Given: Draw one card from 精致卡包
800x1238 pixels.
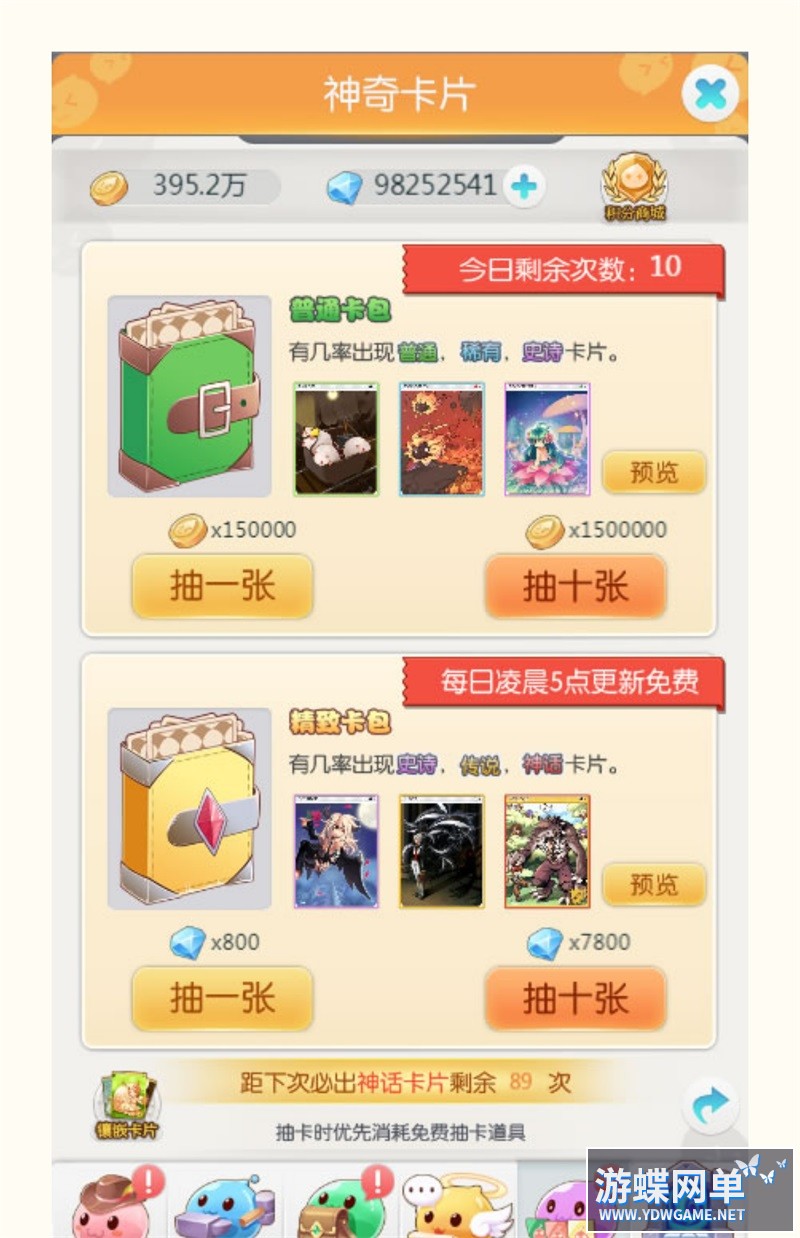Looking at the screenshot, I should click(x=222, y=998).
